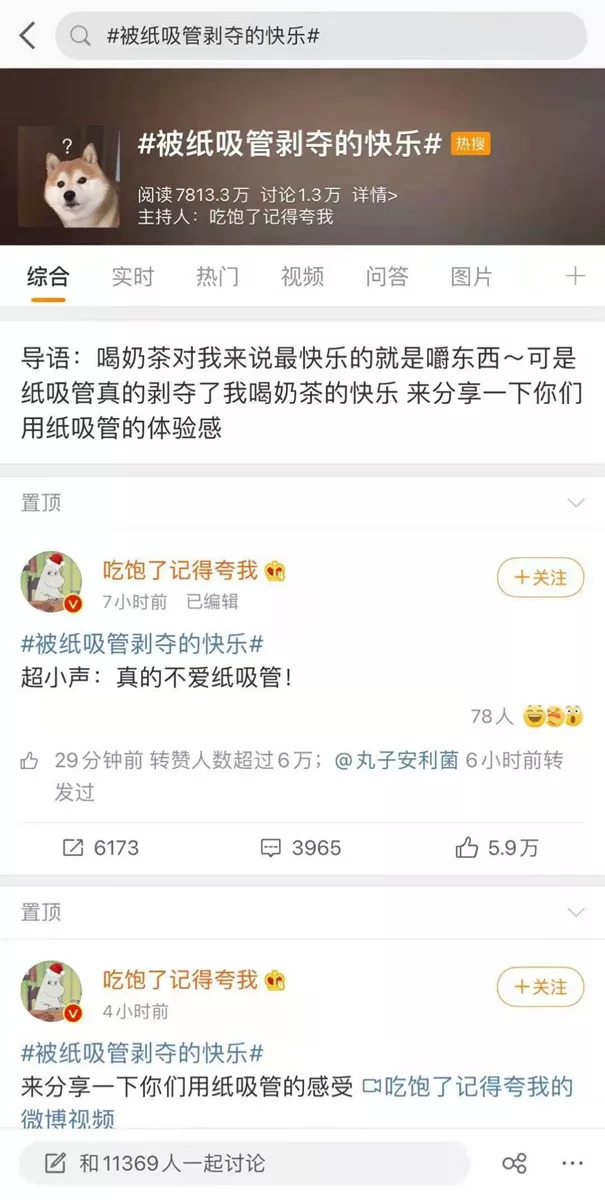
Task: Open comments showing 3965 replies
Action: [301, 848]
